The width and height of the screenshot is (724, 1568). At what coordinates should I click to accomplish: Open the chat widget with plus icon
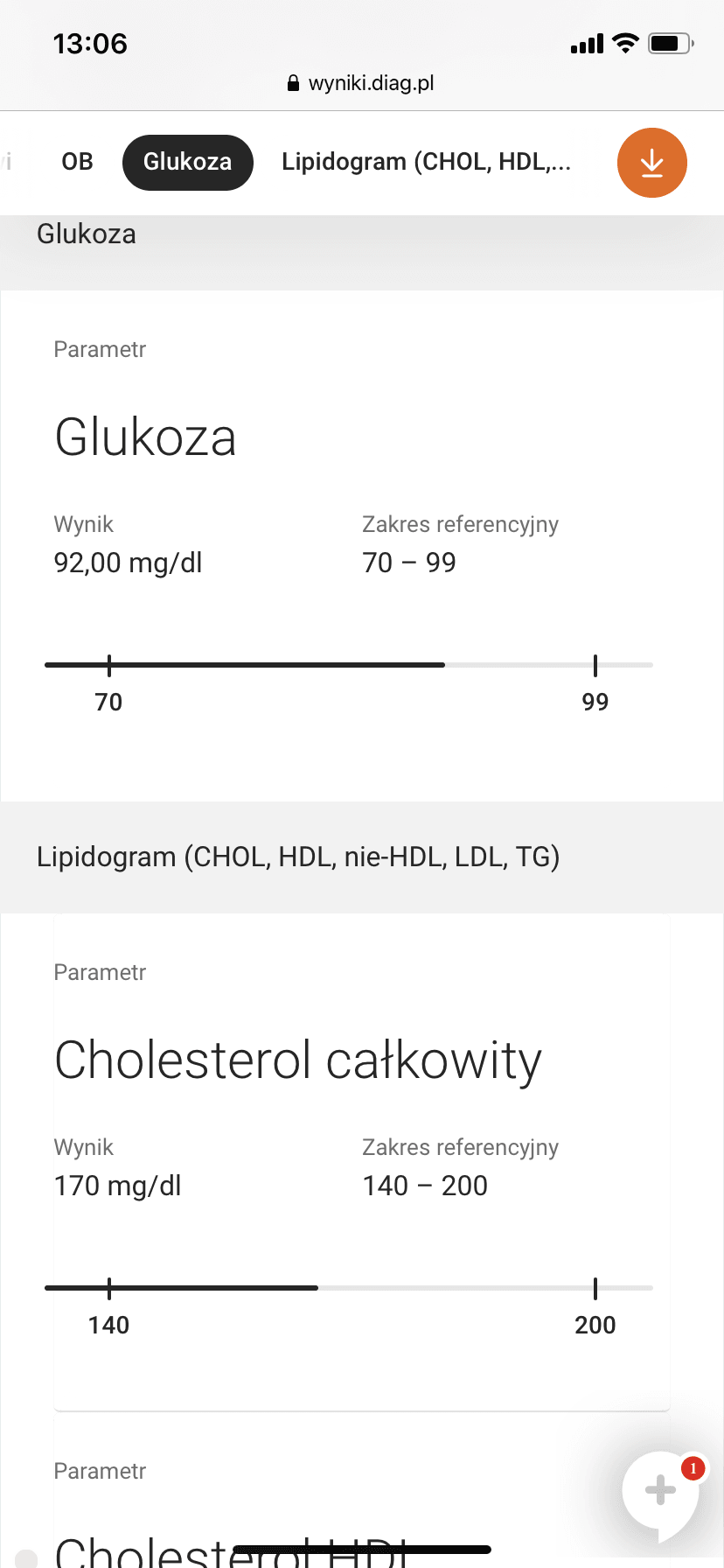pyautogui.click(x=660, y=1491)
